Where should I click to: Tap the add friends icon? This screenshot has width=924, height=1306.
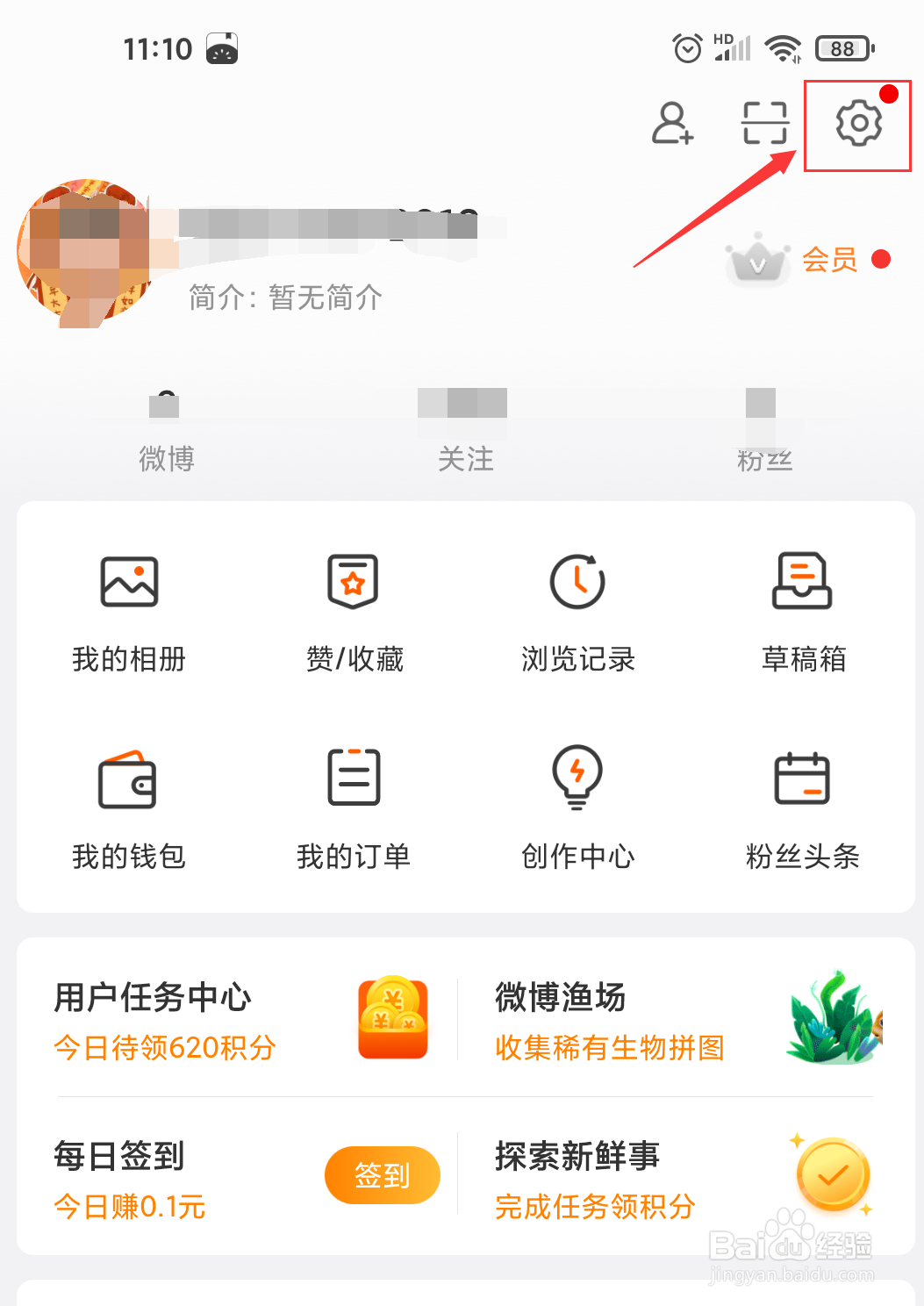(x=672, y=124)
